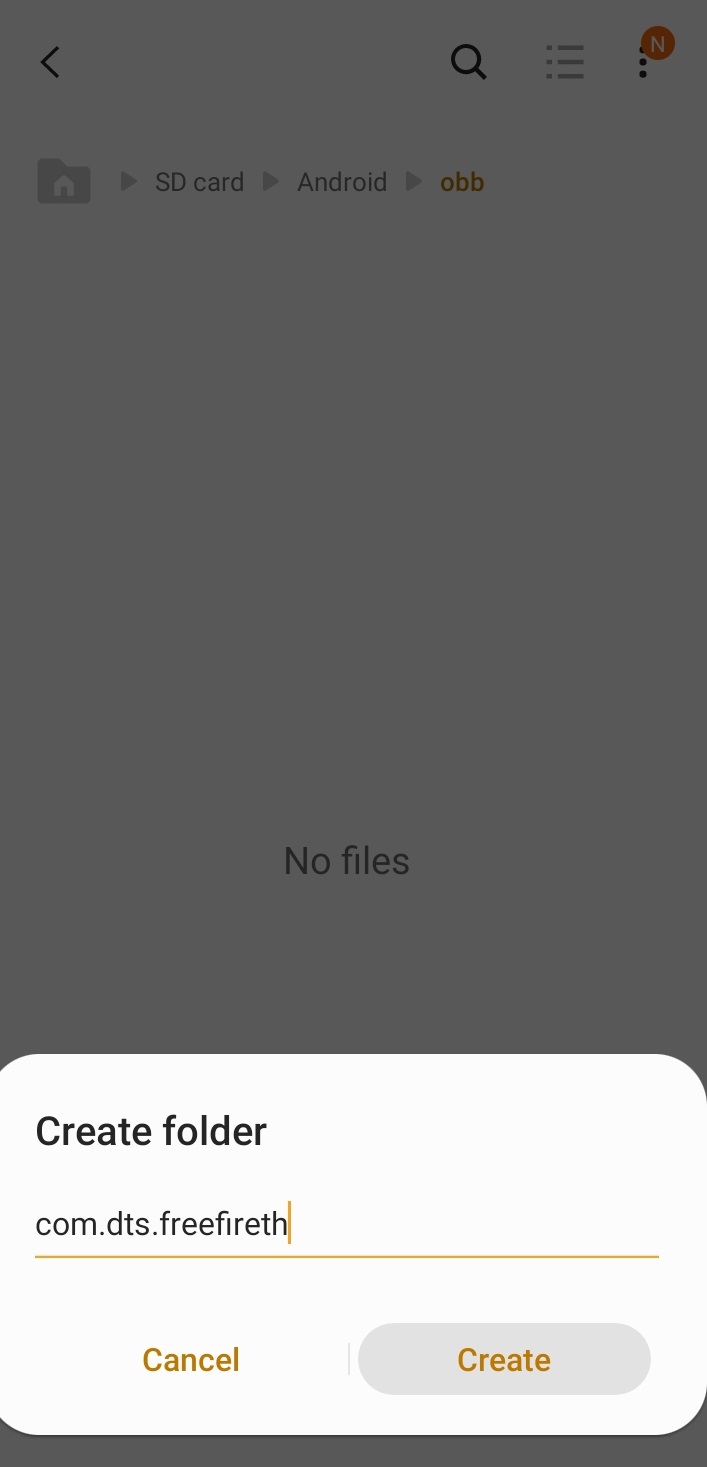
Task: Jump to the home folder icon
Action: [x=64, y=182]
